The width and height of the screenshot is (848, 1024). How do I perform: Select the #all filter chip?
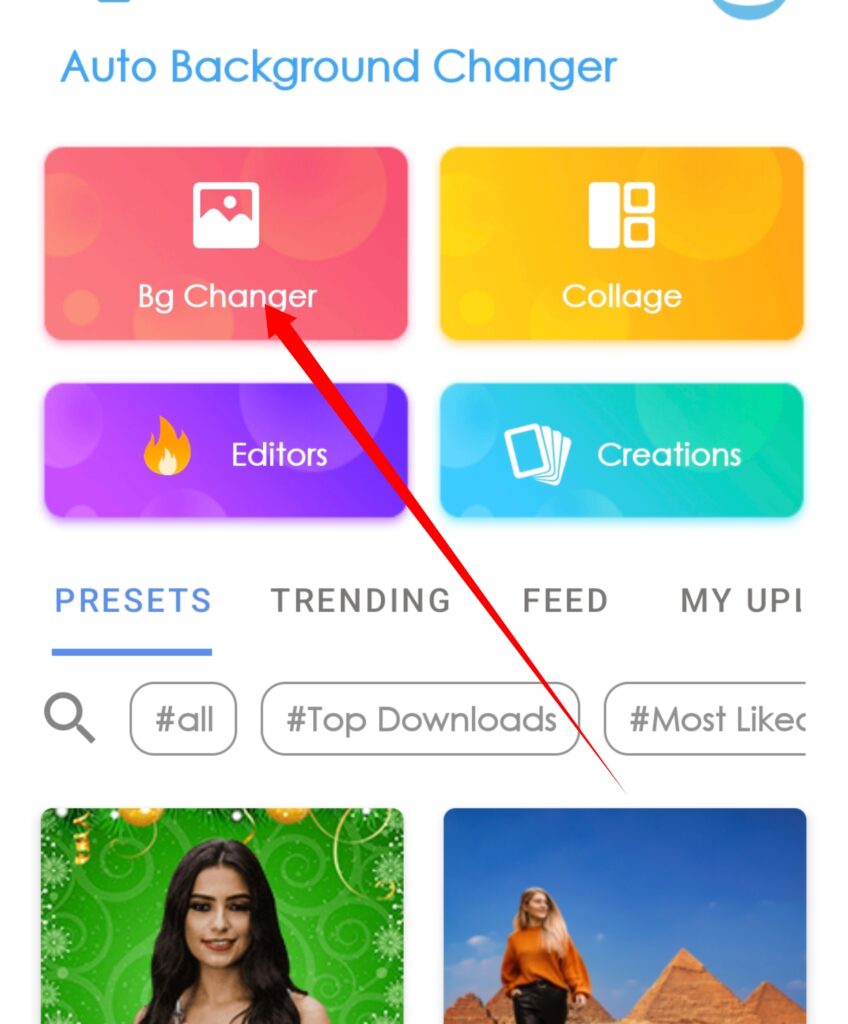click(x=183, y=719)
